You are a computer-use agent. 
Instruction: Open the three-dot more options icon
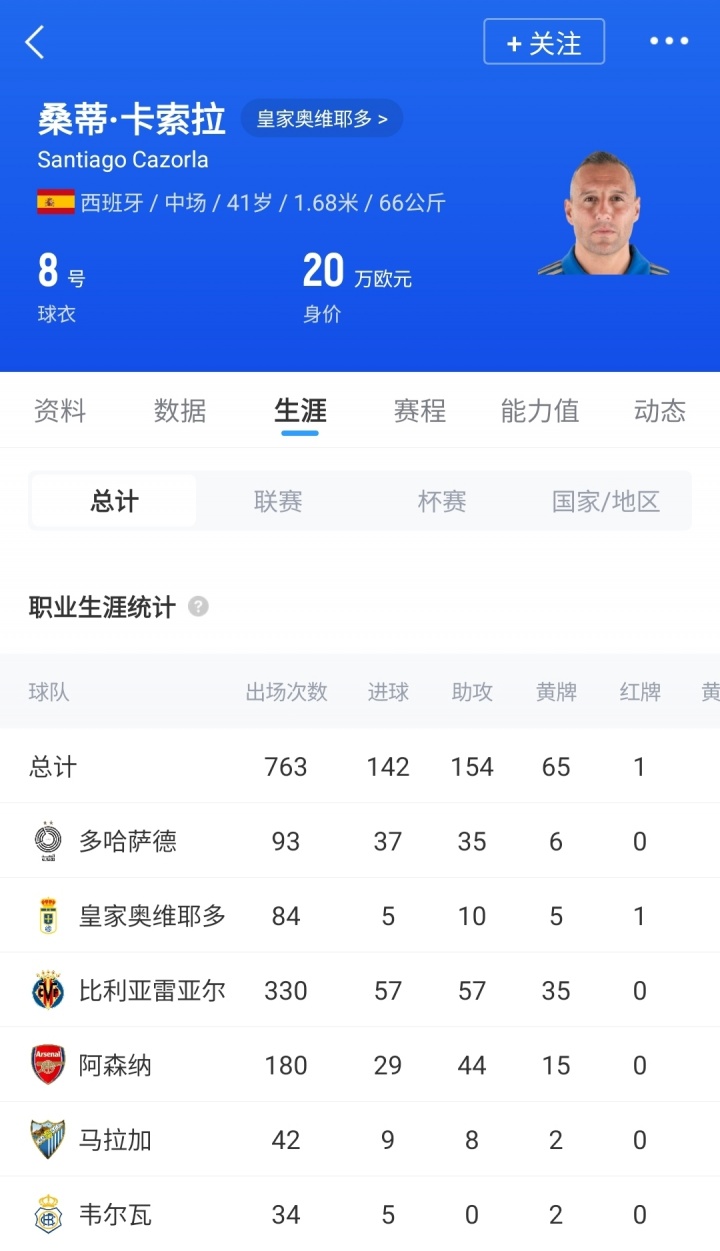click(x=668, y=42)
